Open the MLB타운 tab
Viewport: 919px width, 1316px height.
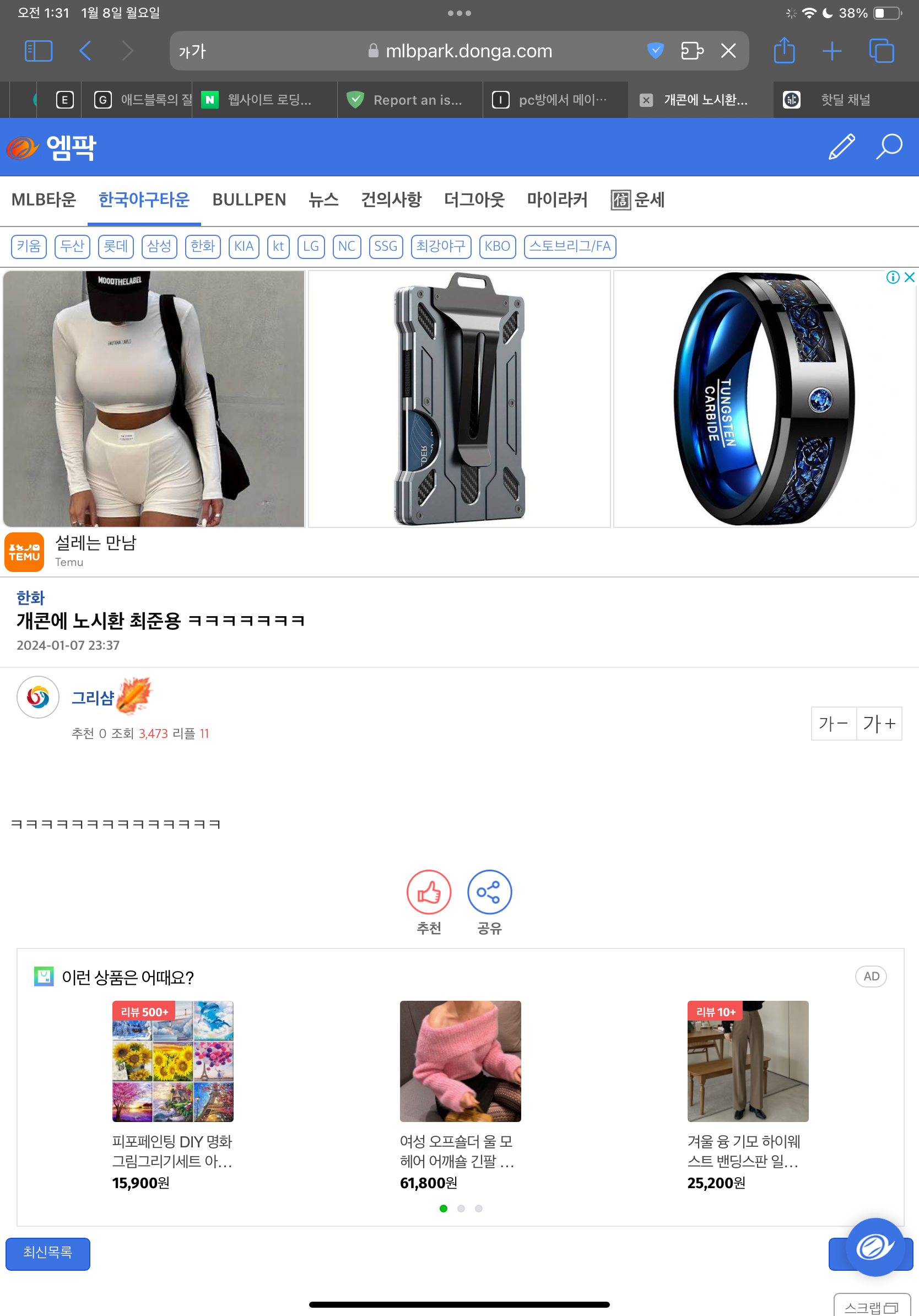pyautogui.click(x=44, y=199)
